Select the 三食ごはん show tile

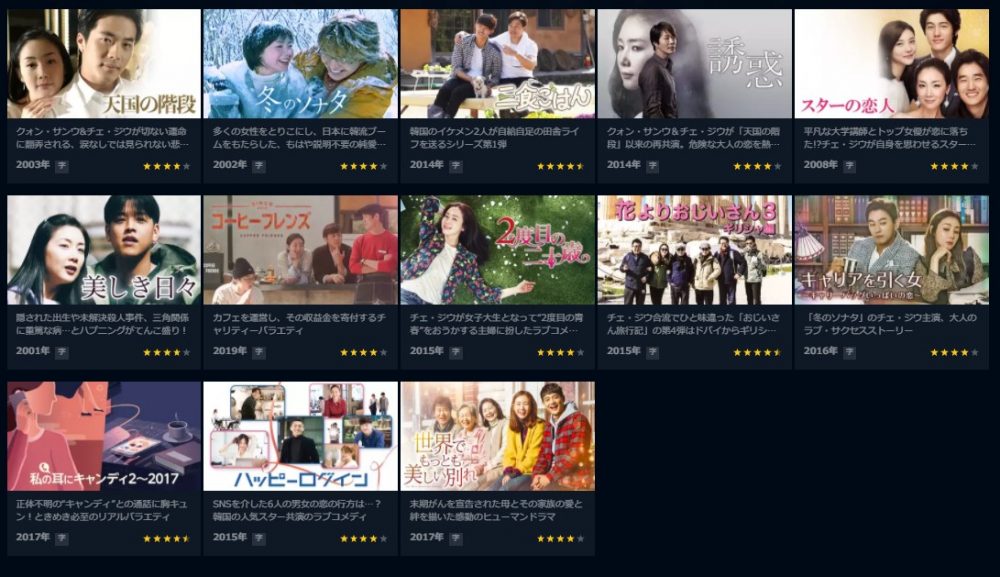(497, 64)
